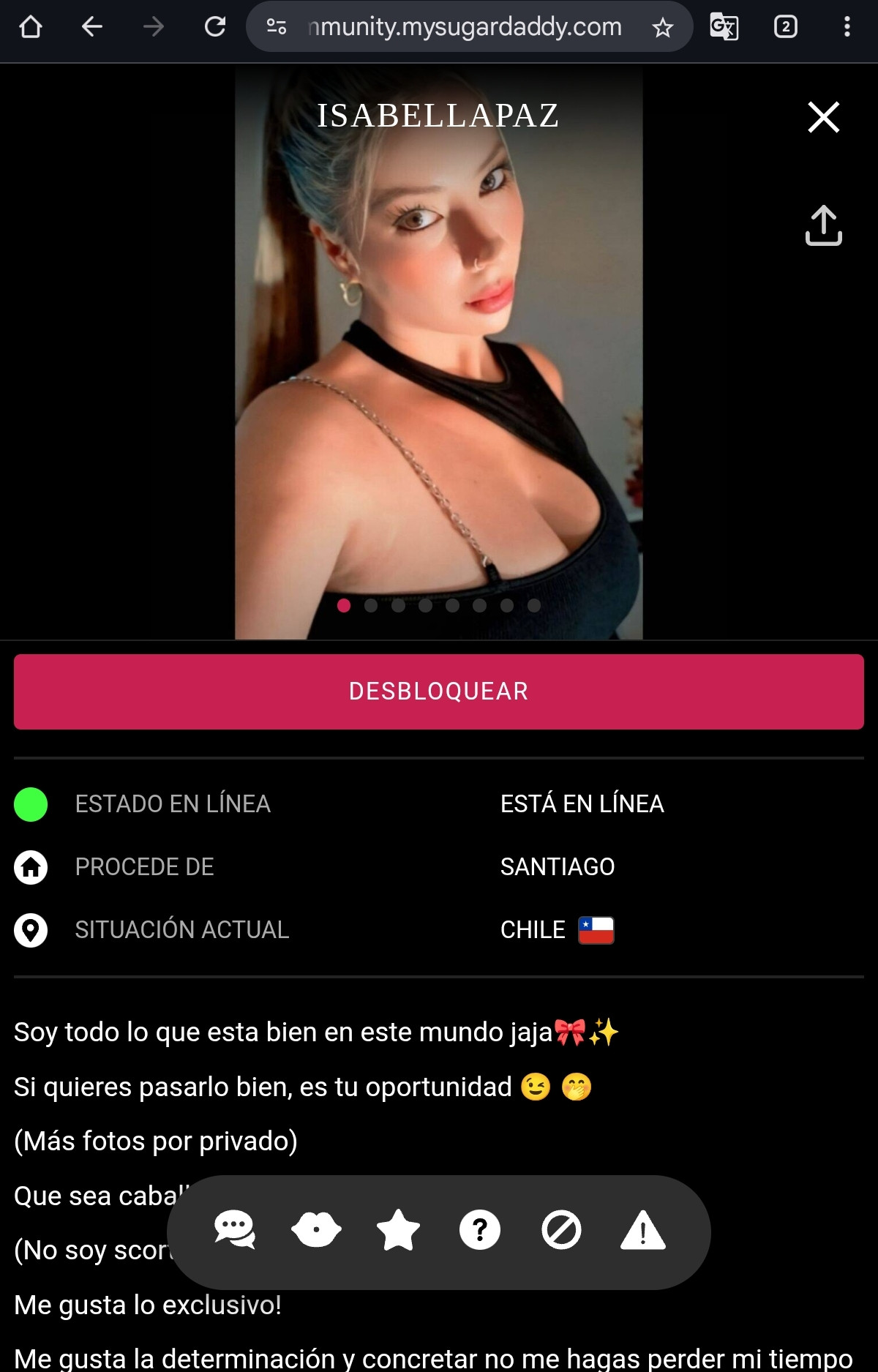Jump to the second photo indicator dot
878x1372 pixels.
coord(371,605)
